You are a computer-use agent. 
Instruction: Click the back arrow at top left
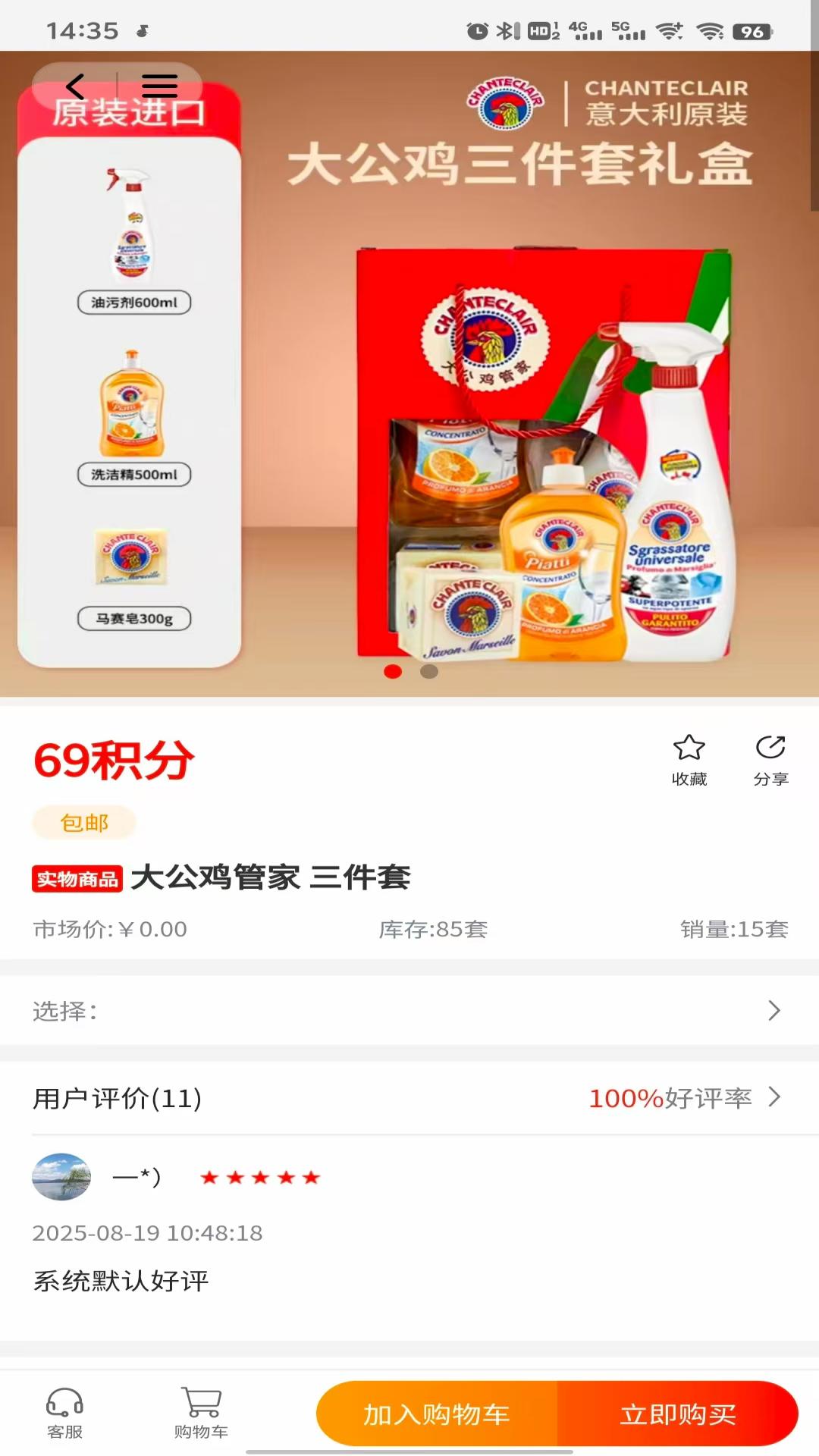pos(74,84)
